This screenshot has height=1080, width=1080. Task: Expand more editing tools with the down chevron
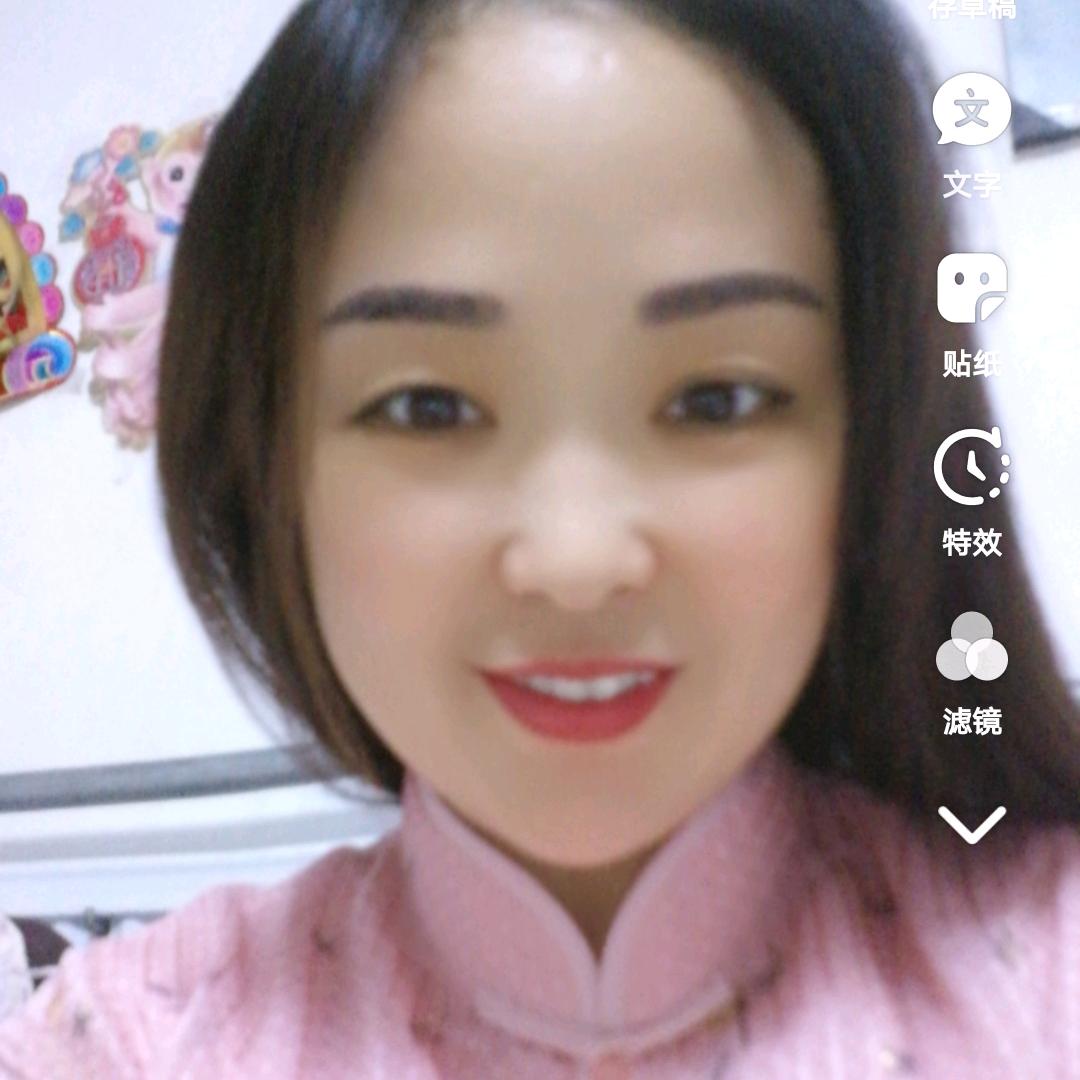[x=972, y=824]
